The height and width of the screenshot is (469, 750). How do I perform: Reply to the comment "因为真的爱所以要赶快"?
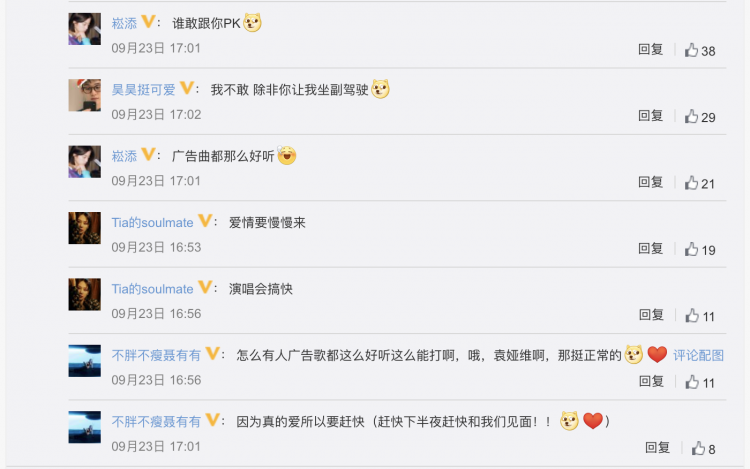657,448
